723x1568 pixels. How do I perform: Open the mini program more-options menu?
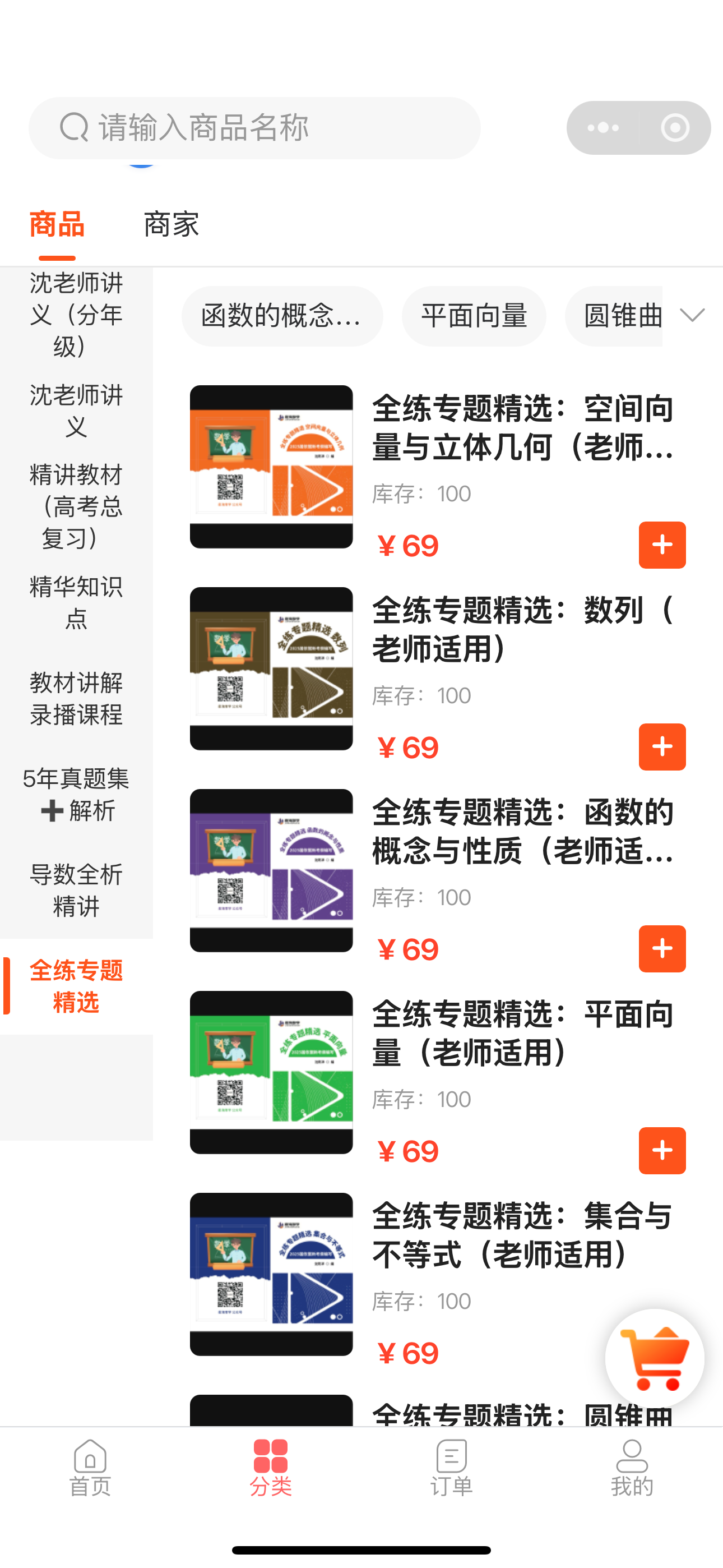pyautogui.click(x=603, y=128)
